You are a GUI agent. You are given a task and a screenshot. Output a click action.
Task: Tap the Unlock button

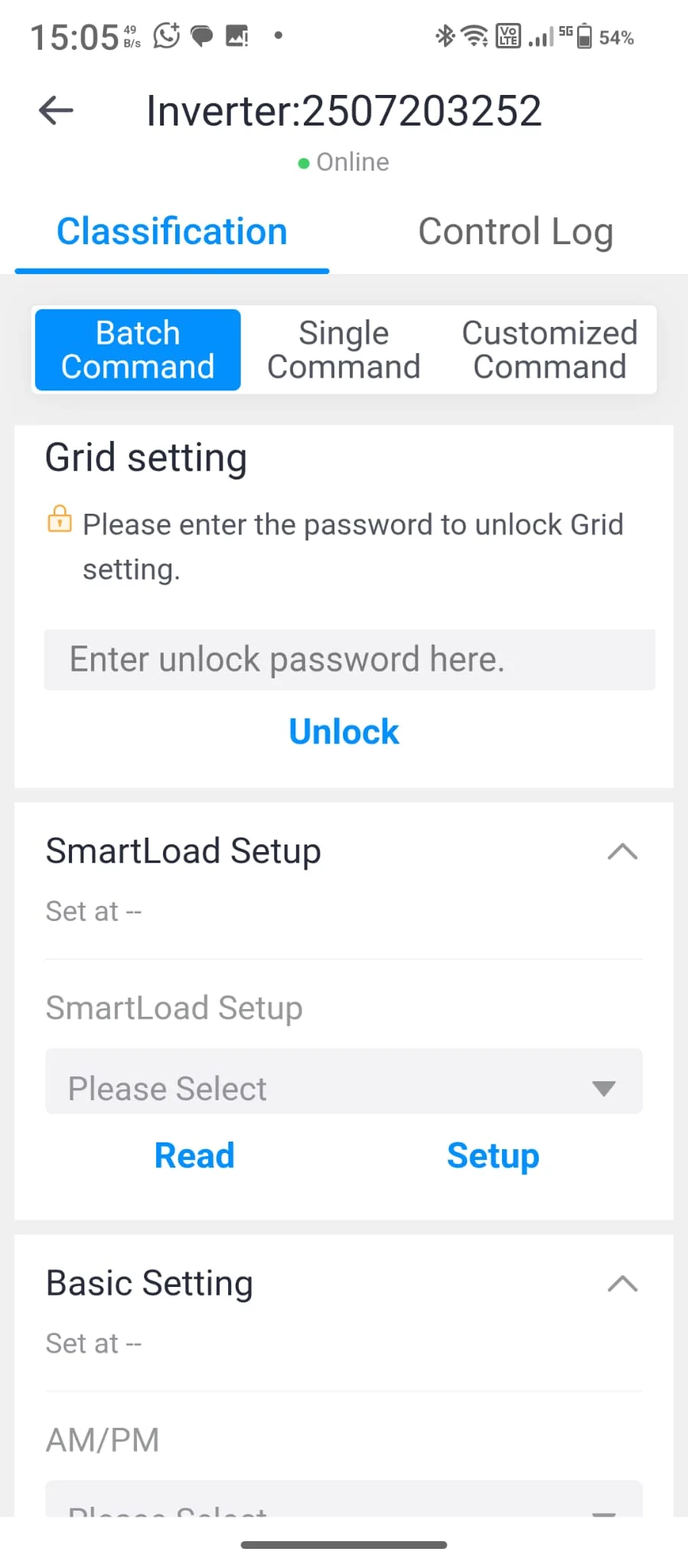344,732
